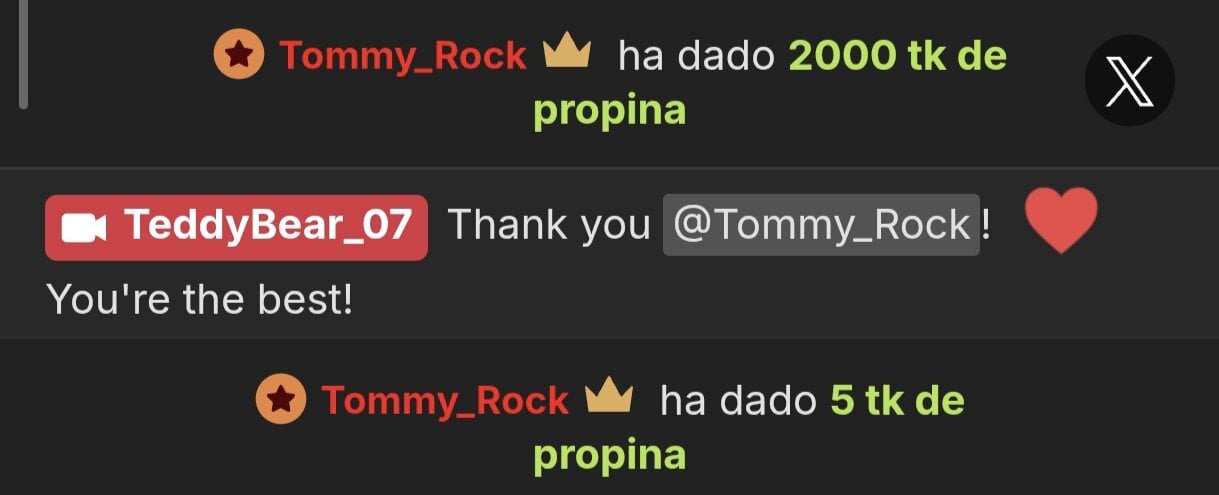
Task: Open Tommy_Rock's profile from the 2000 tk tip
Action: pyautogui.click(x=402, y=55)
